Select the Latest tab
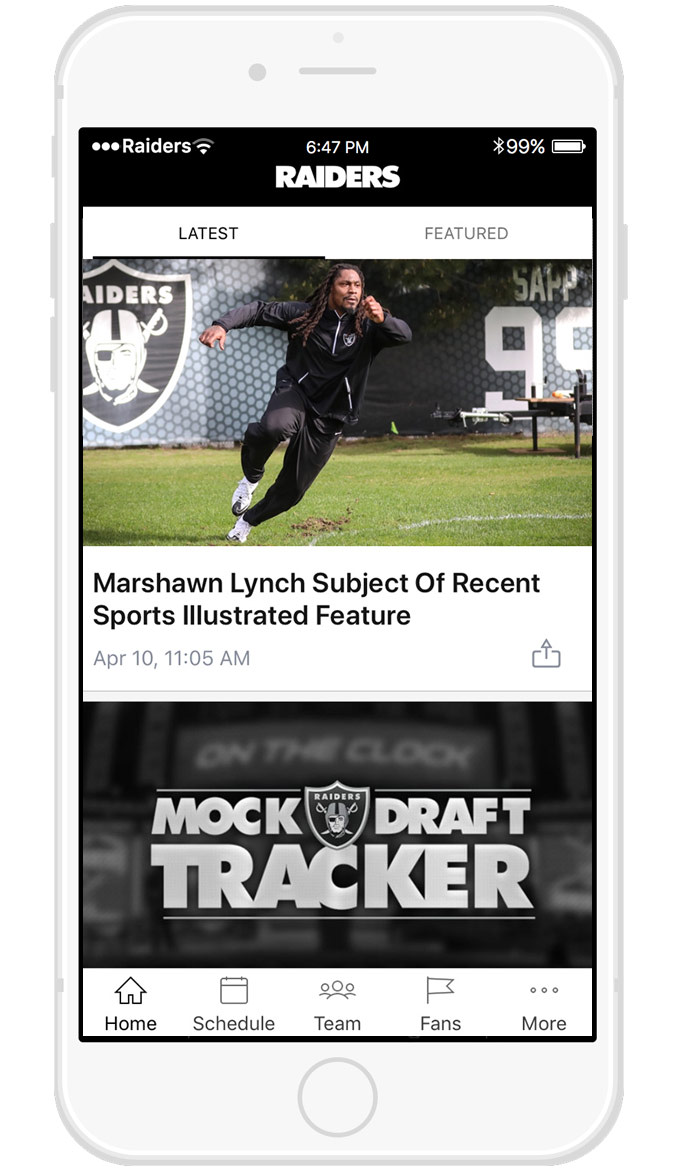The image size is (675, 1170). click(x=208, y=234)
